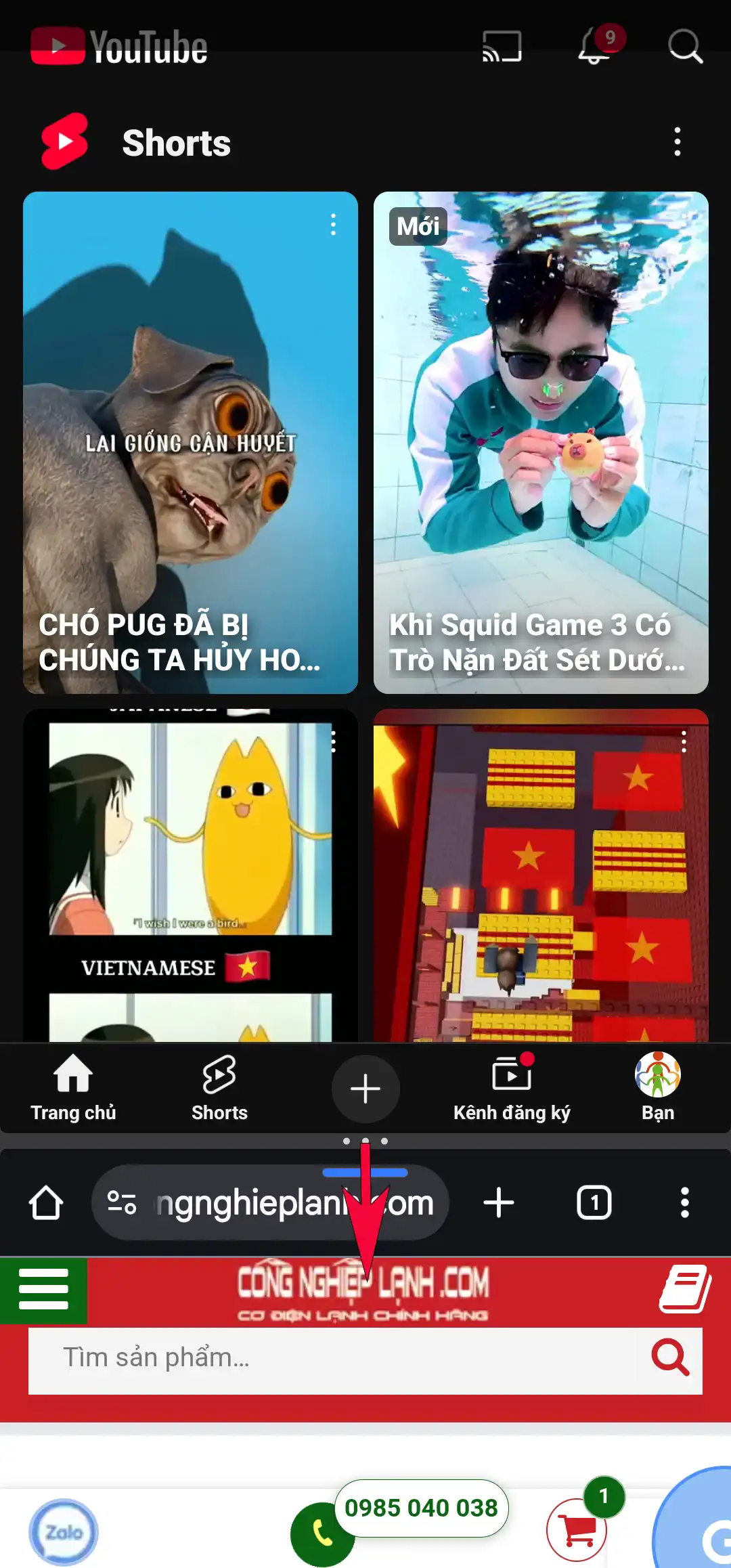Go to Trang chủ tab
This screenshot has width=731, height=1568.
73,1088
